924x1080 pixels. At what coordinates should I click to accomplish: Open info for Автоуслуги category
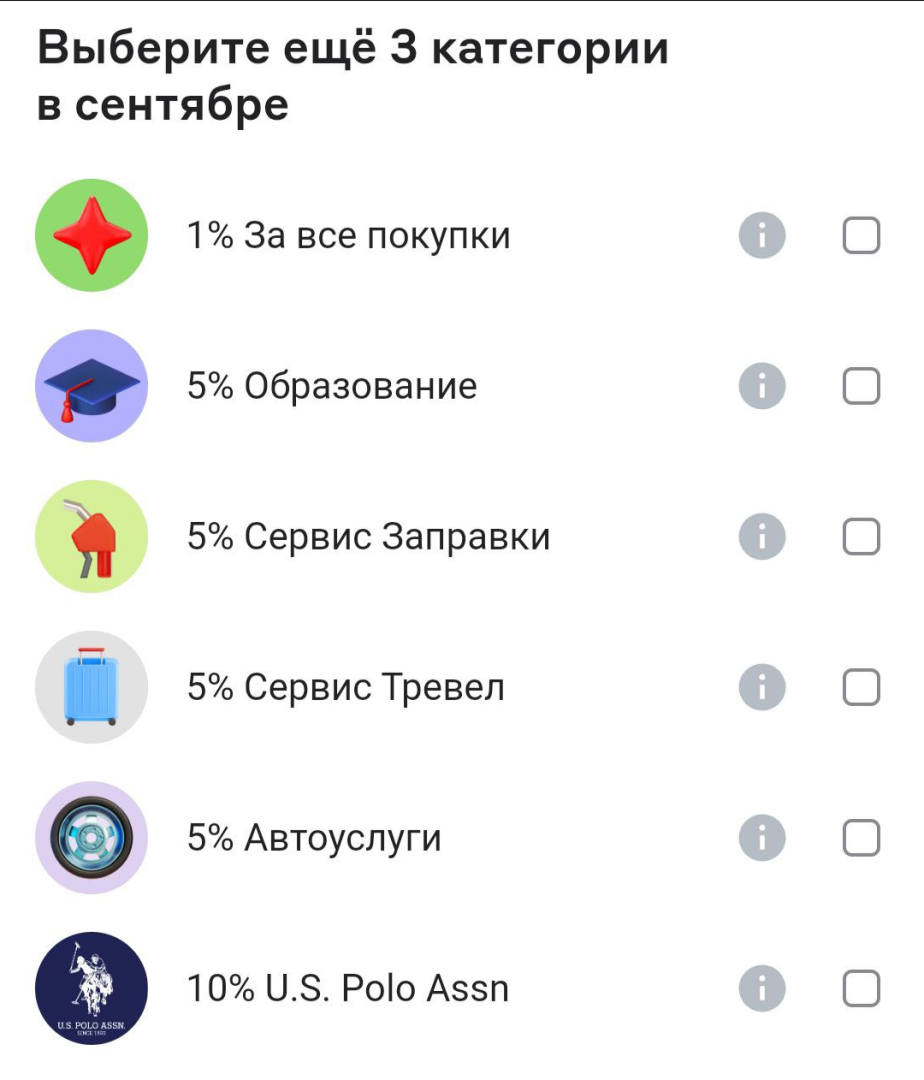(x=763, y=838)
